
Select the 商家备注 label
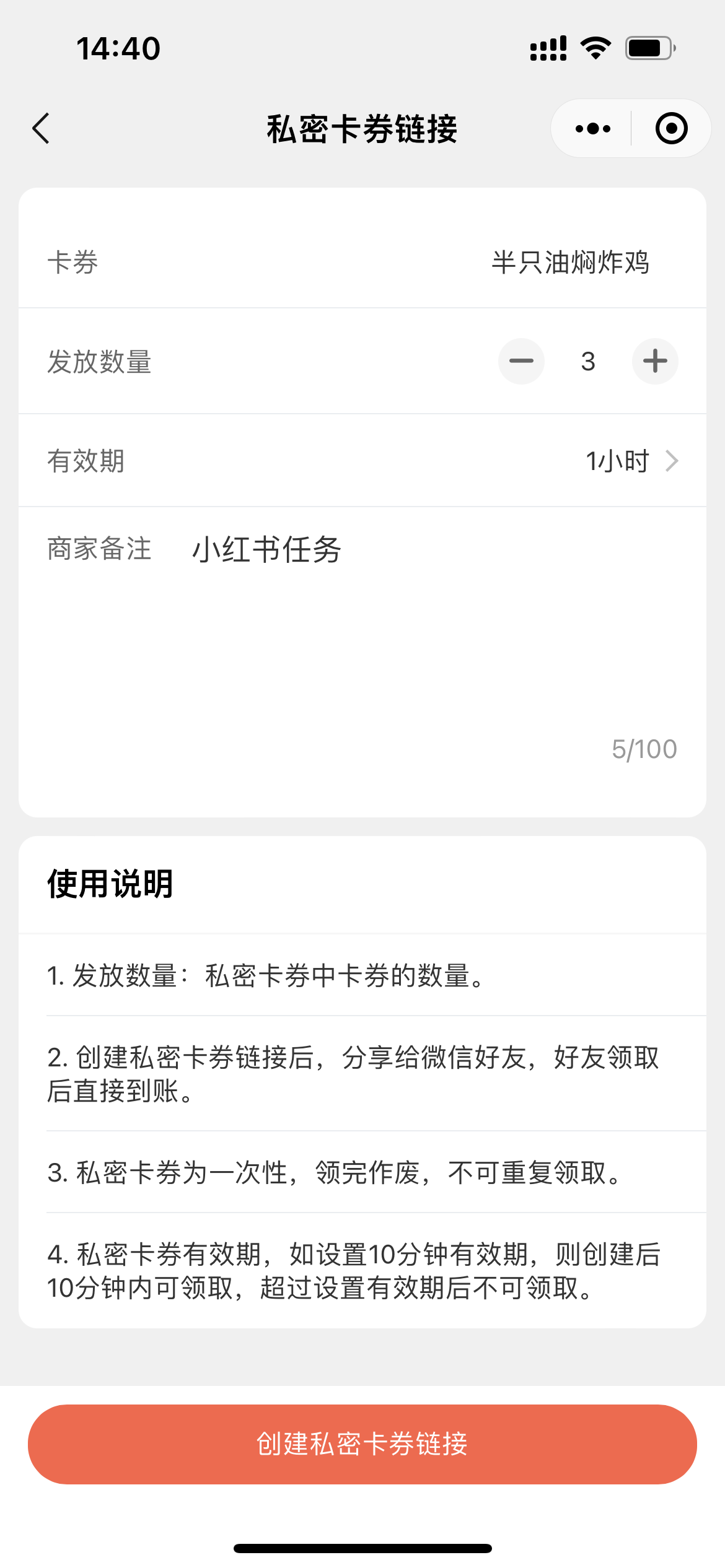coord(99,549)
